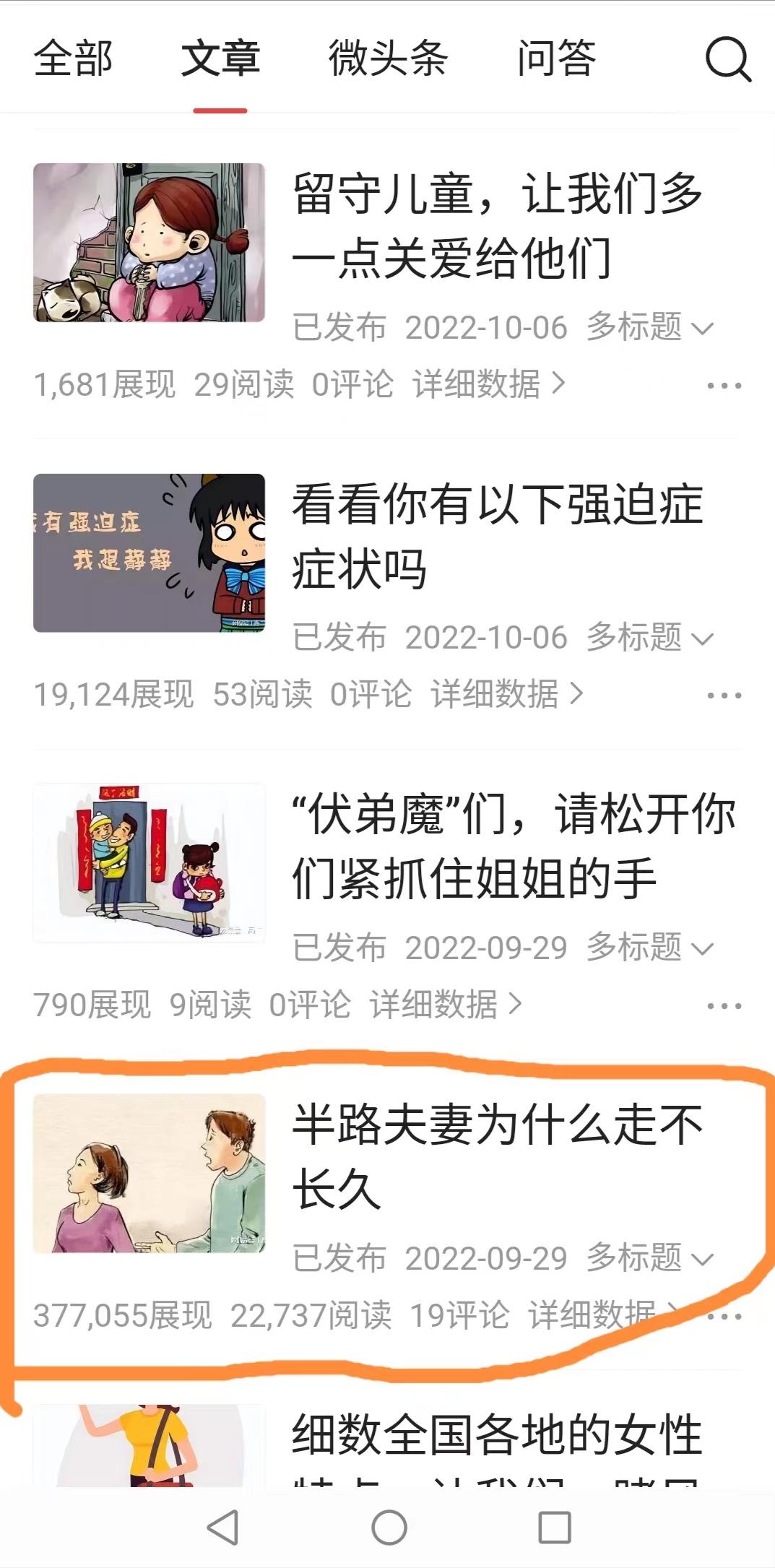View 详细数据 for the 强迫症 article
Image resolution: width=775 pixels, height=1568 pixels.
(x=506, y=695)
